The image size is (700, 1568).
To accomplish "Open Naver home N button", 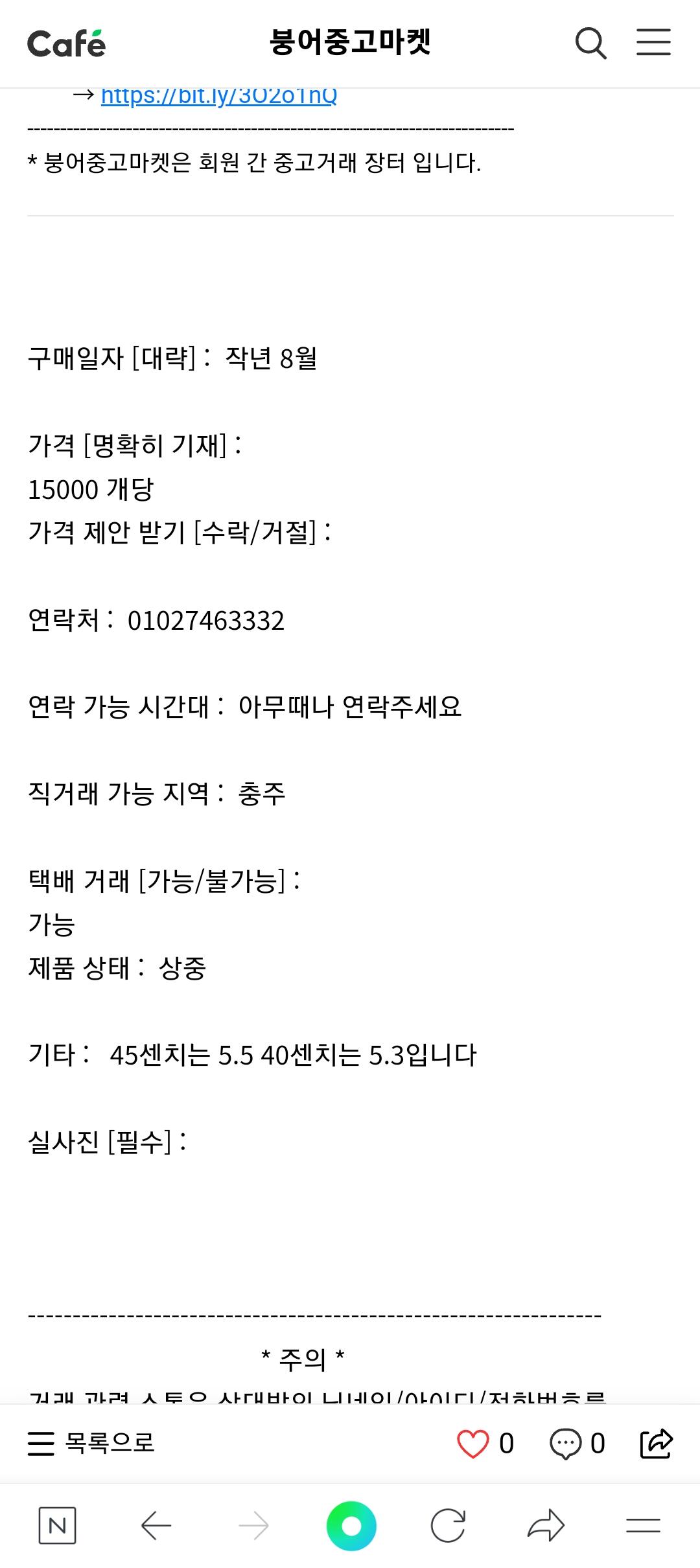I will click(x=57, y=1526).
